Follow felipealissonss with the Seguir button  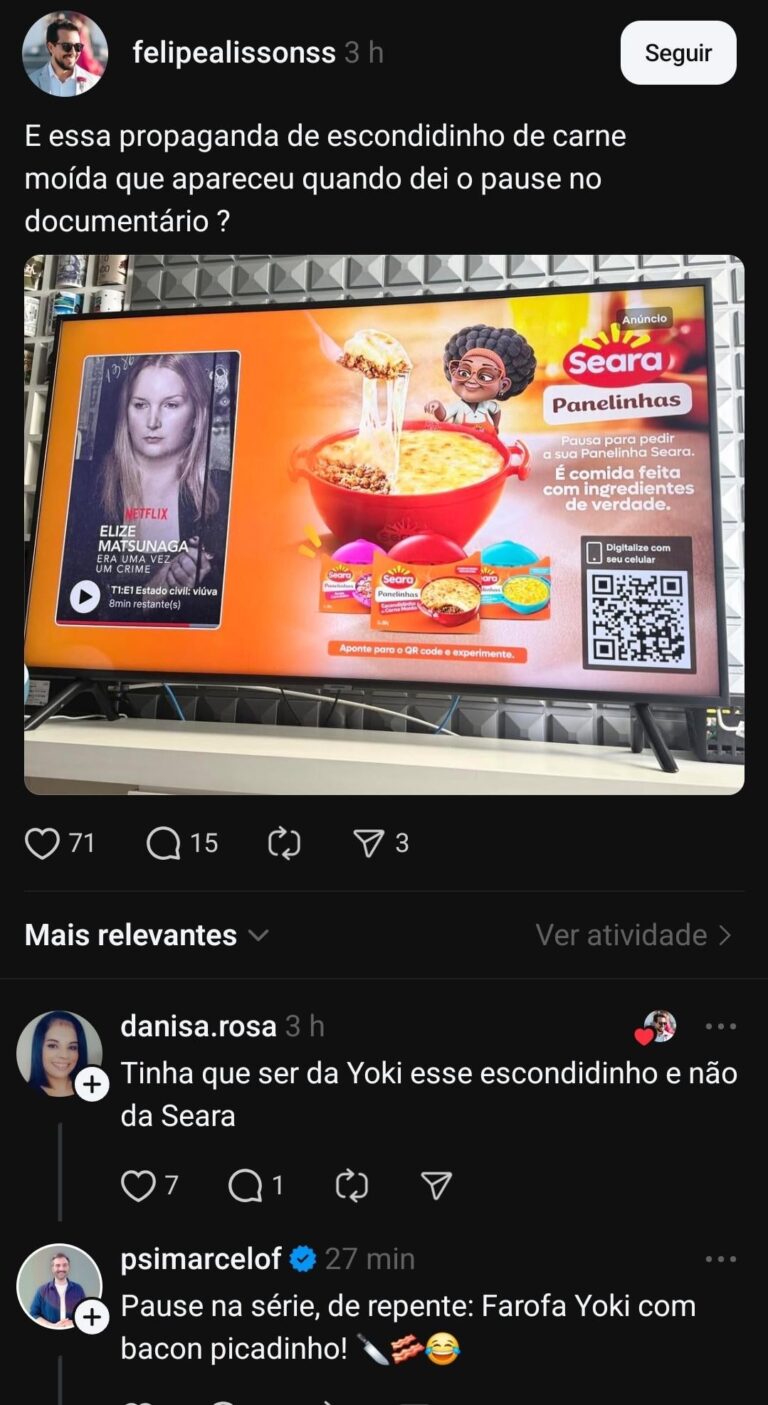point(678,53)
